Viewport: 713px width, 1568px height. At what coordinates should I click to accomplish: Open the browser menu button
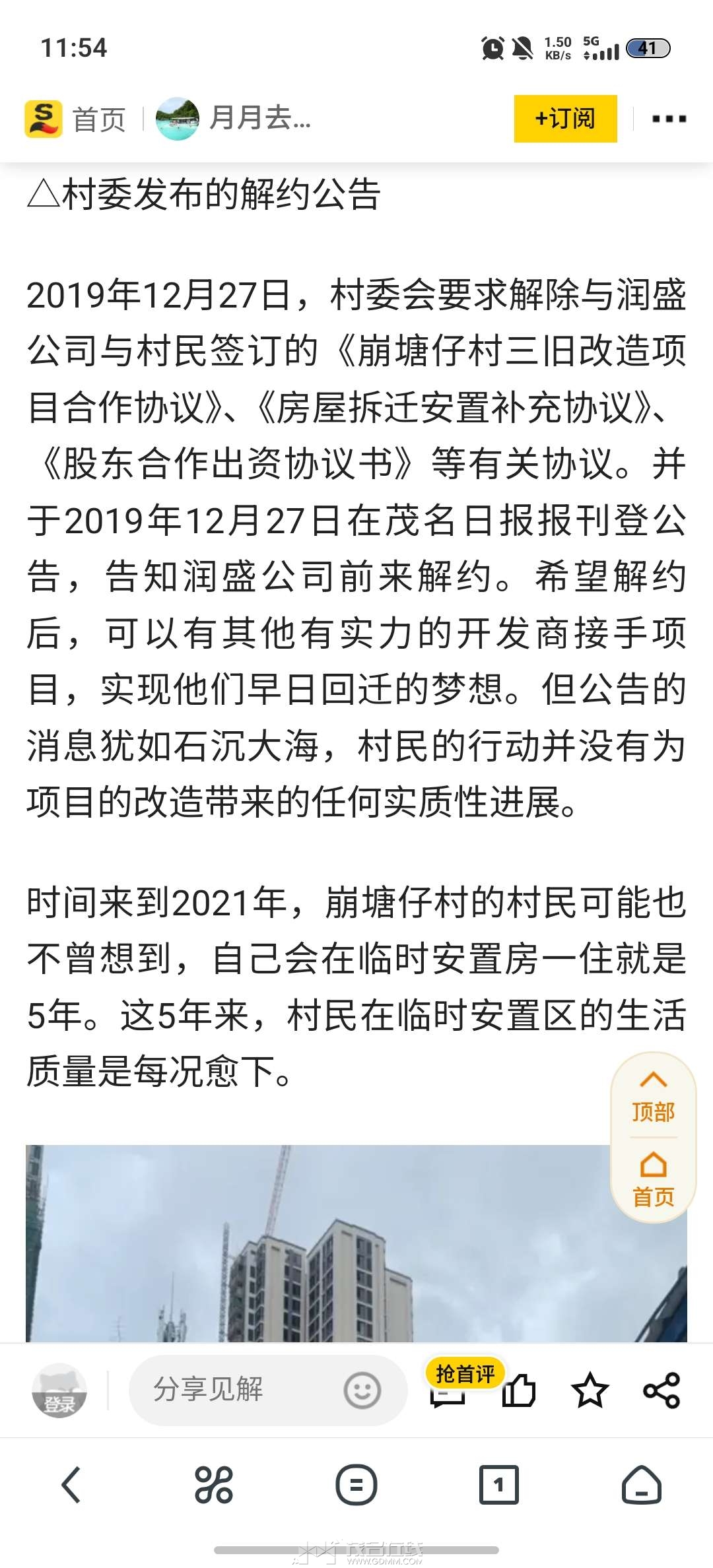pos(356,1485)
